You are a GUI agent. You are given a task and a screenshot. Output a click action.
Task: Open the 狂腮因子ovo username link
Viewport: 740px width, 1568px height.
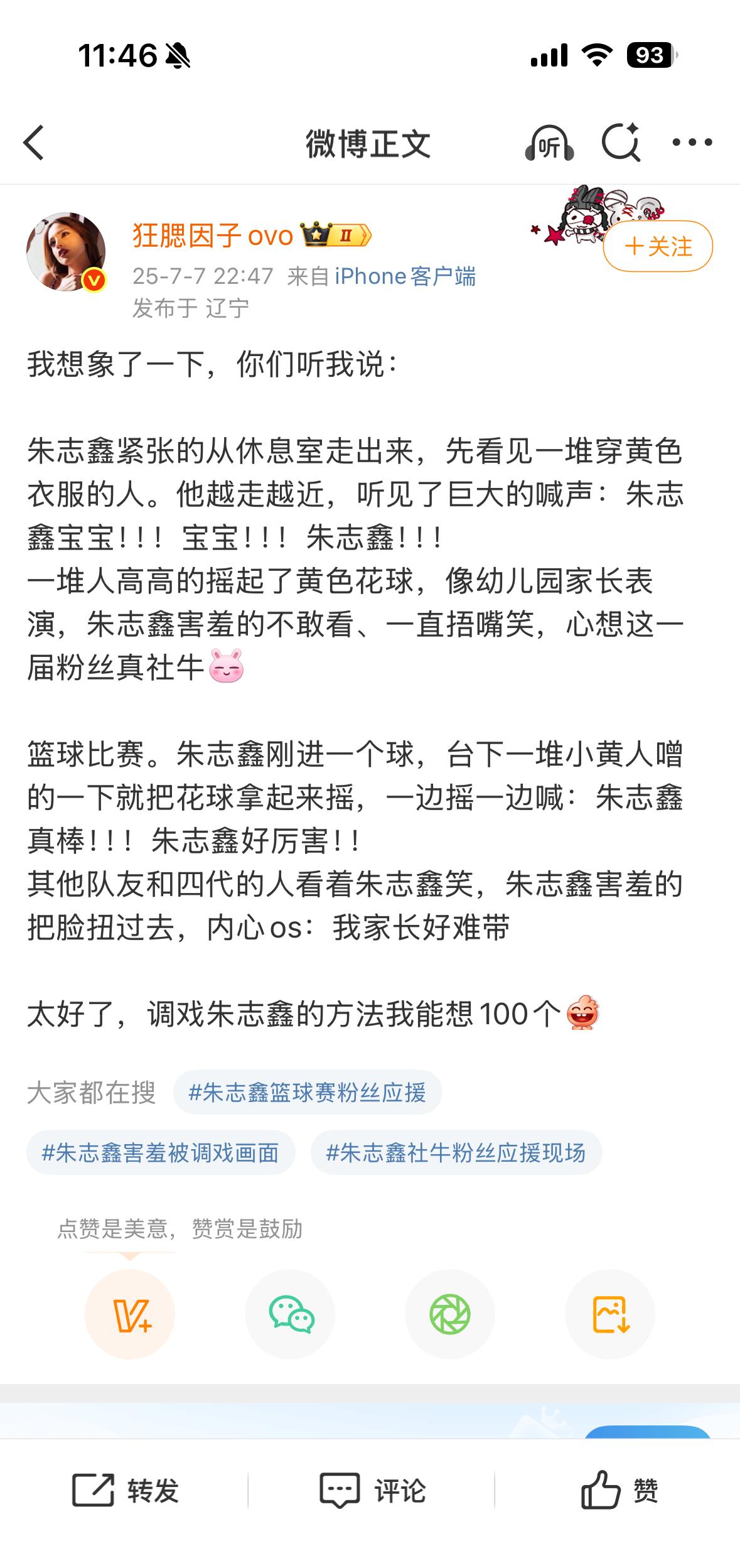point(213,236)
